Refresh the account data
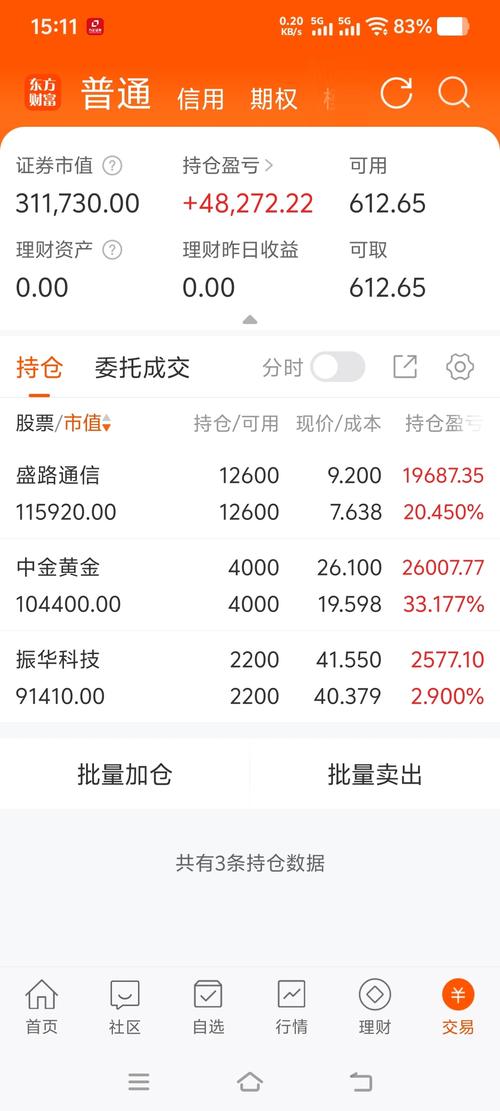This screenshot has height=1111, width=500. (396, 93)
